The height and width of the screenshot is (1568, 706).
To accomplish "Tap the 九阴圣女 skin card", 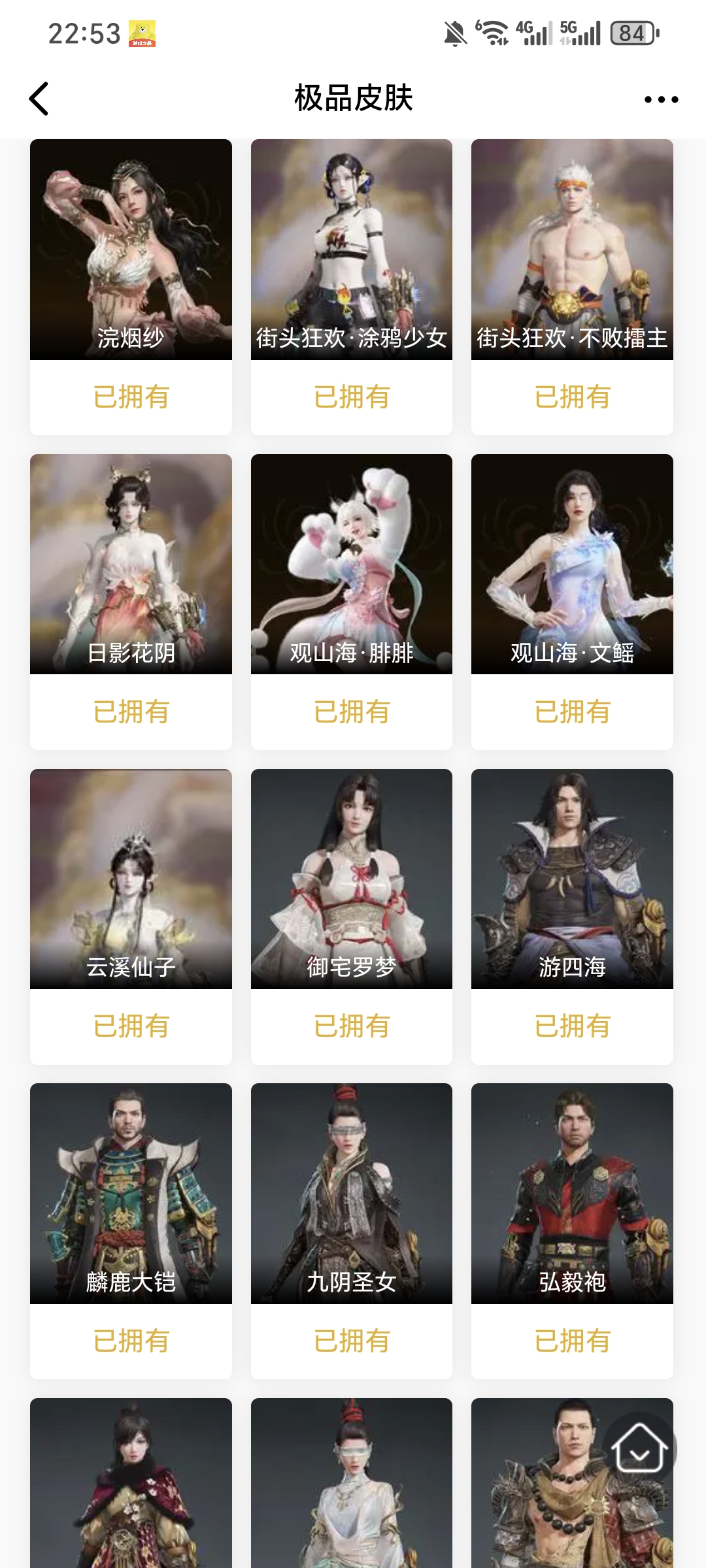I will (352, 1194).
